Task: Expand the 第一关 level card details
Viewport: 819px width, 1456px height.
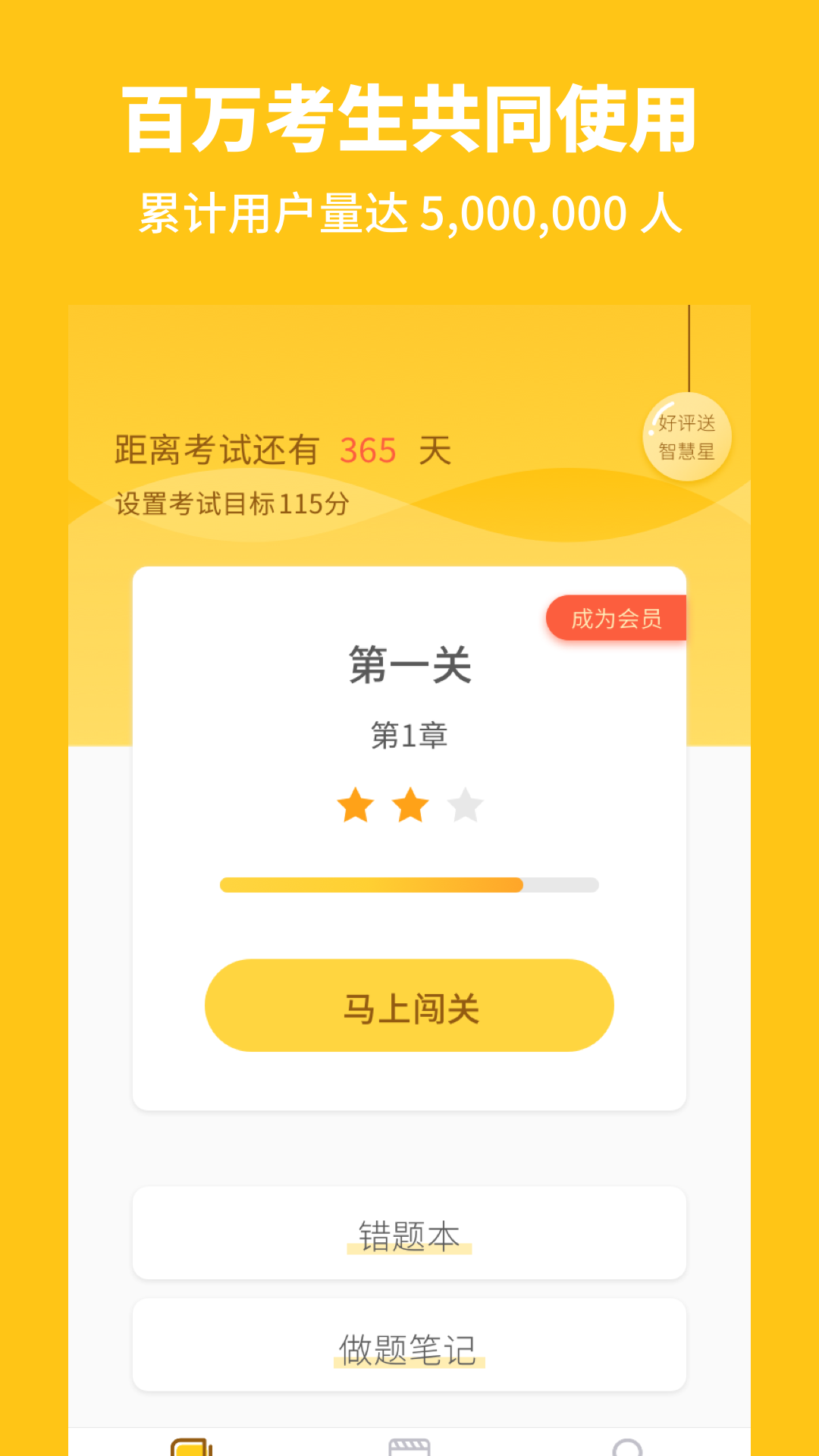Action: (409, 666)
